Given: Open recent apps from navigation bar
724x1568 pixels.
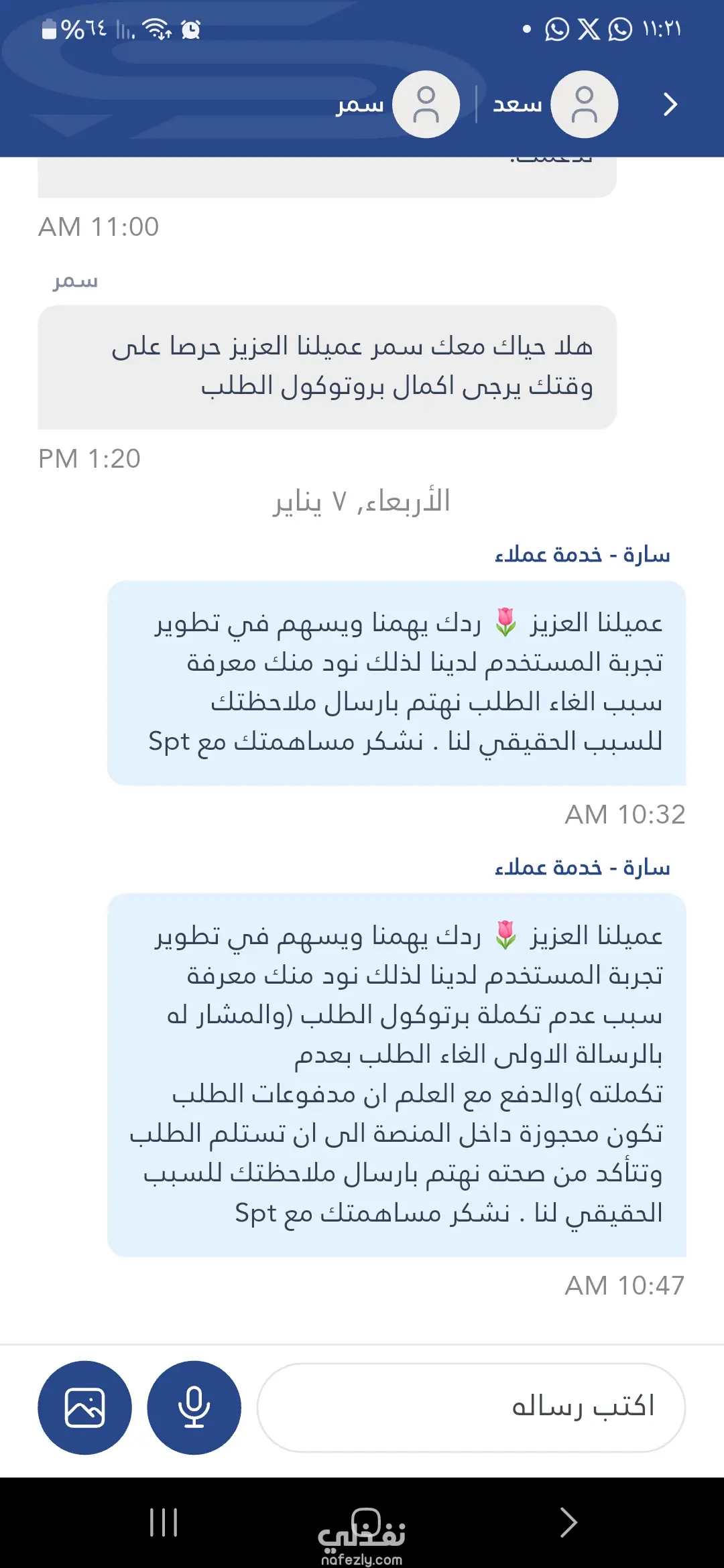Looking at the screenshot, I should coord(164,1522).
